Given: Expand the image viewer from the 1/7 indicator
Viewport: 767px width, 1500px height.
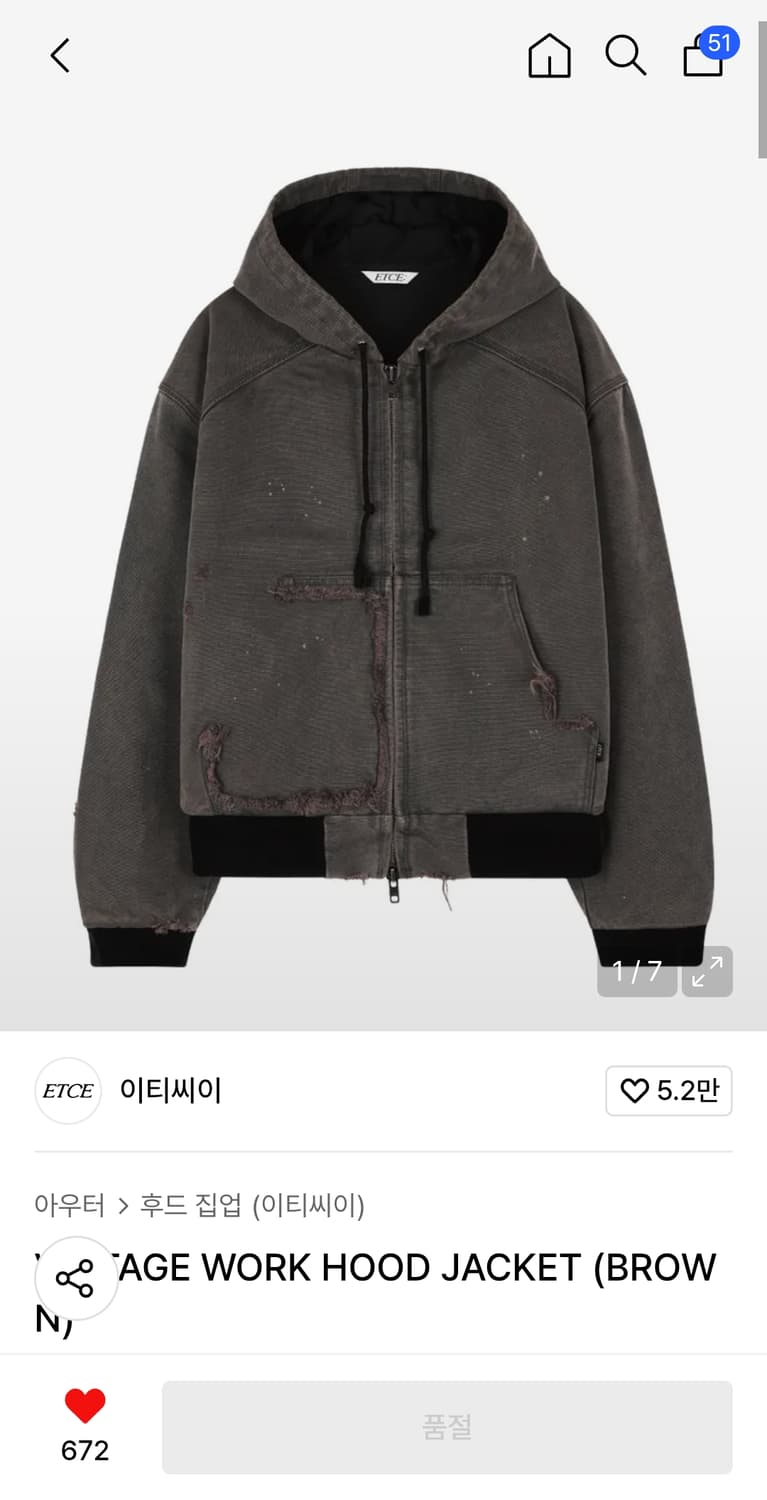Looking at the screenshot, I should click(x=636, y=971).
